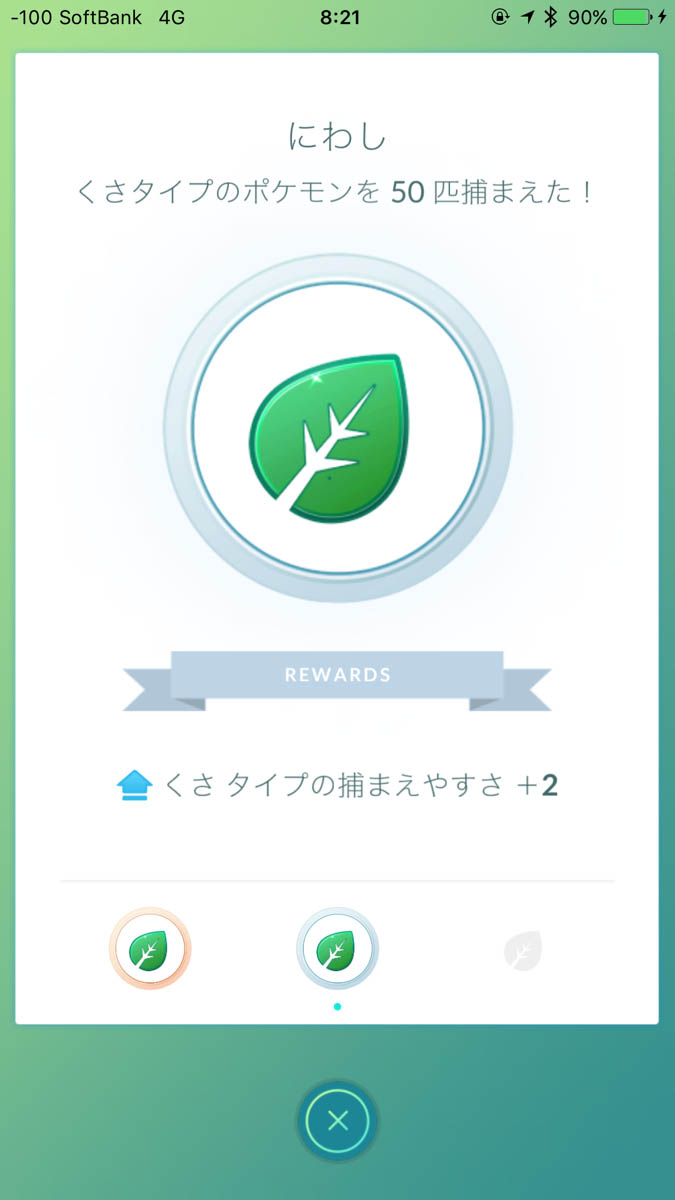Select the silver grass medal tier
Image resolution: width=675 pixels, height=1200 pixels.
tap(337, 947)
